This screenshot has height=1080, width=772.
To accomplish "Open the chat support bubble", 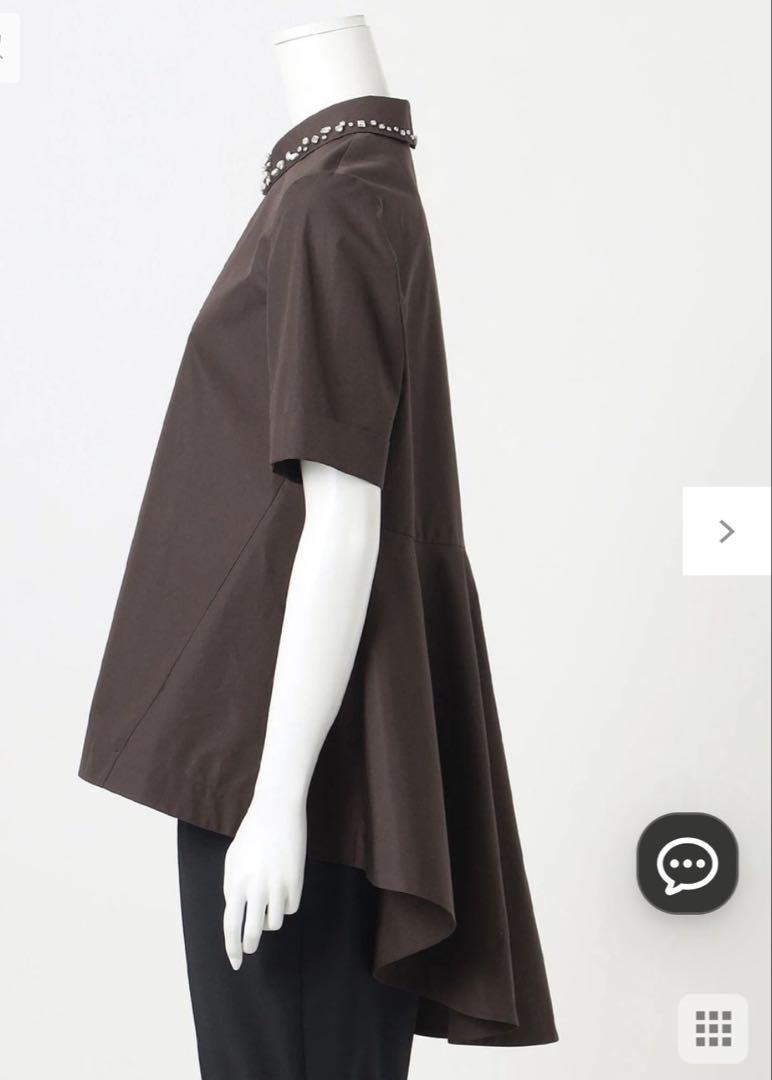I will (687, 862).
